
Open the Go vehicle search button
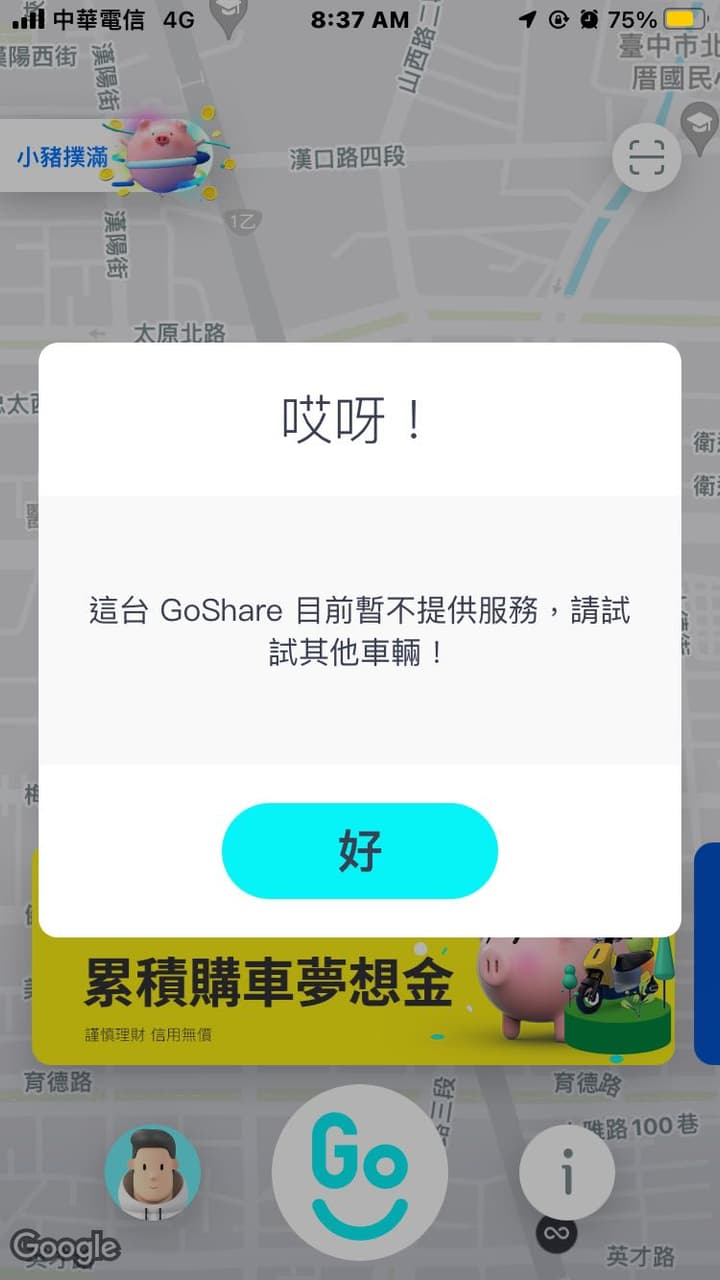(360, 1172)
